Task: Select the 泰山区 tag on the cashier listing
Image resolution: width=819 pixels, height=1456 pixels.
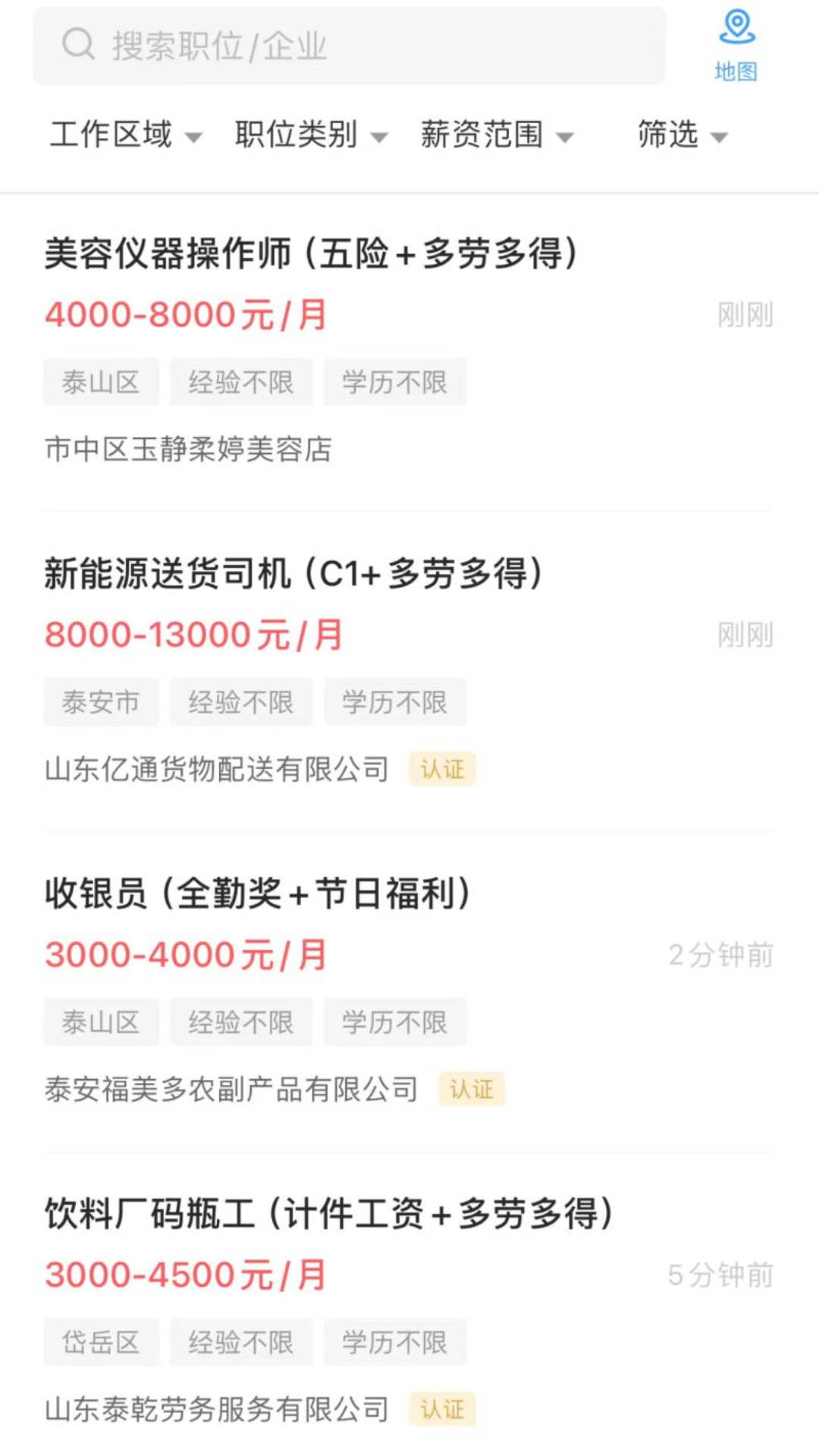Action: tap(102, 1021)
